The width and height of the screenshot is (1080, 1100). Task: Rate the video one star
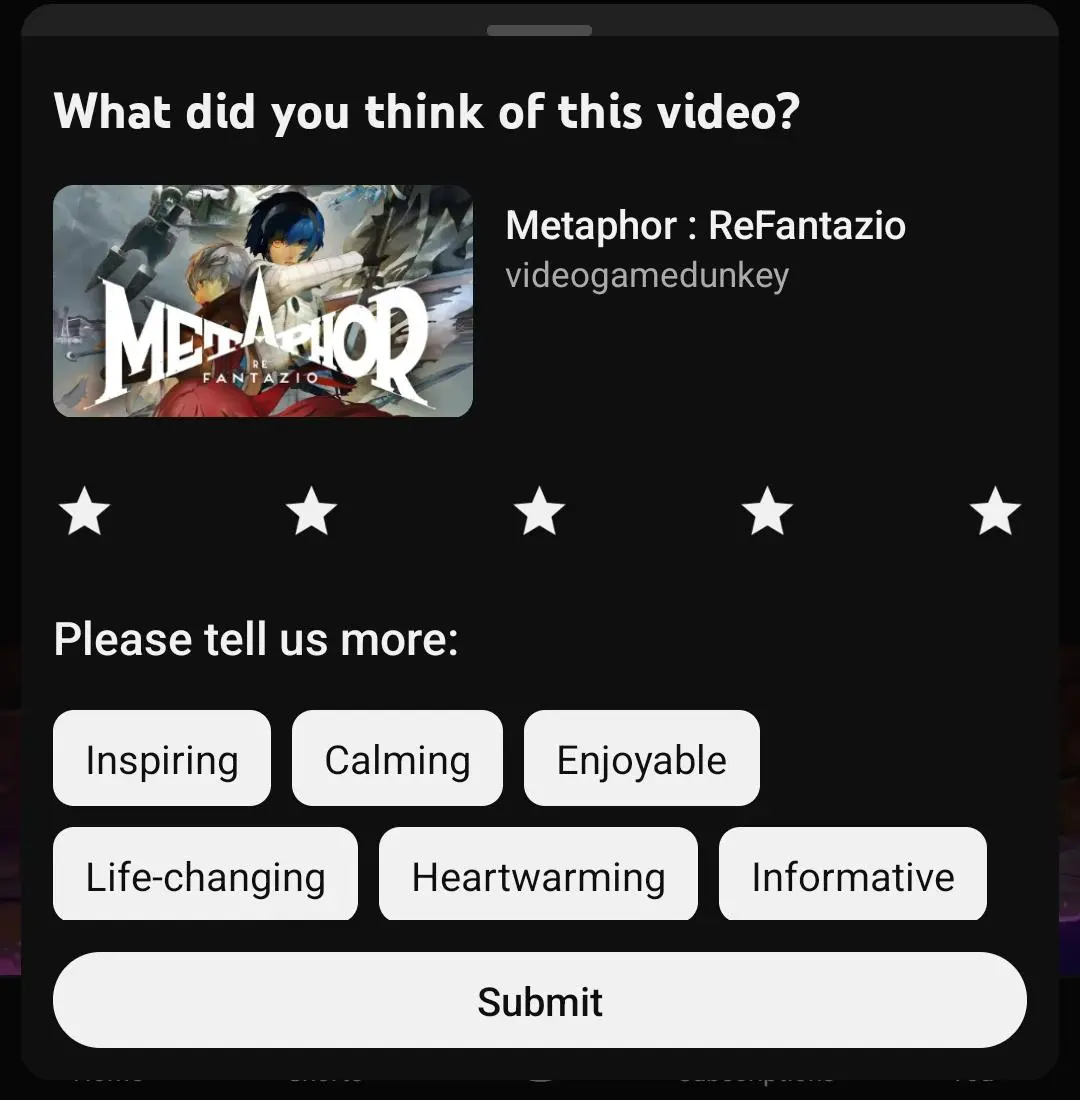click(84, 512)
